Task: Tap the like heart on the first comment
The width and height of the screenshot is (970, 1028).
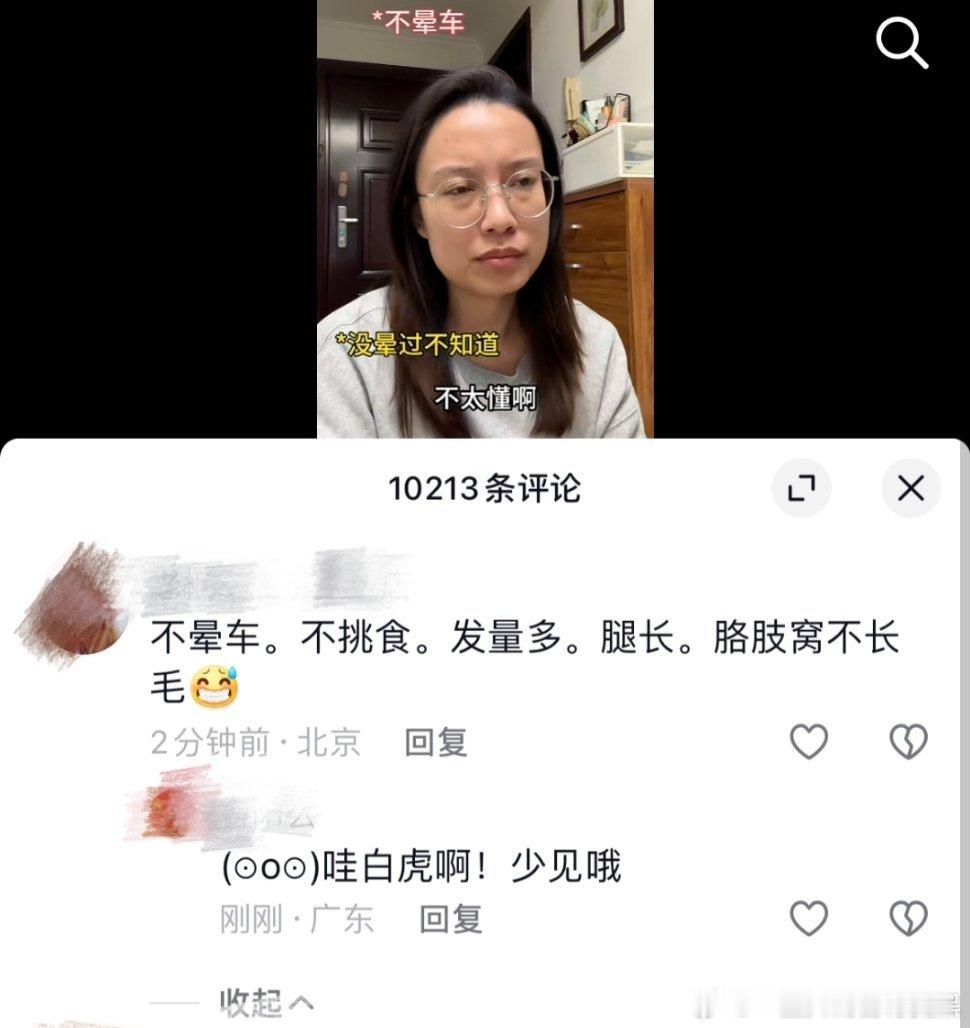Action: [x=811, y=740]
